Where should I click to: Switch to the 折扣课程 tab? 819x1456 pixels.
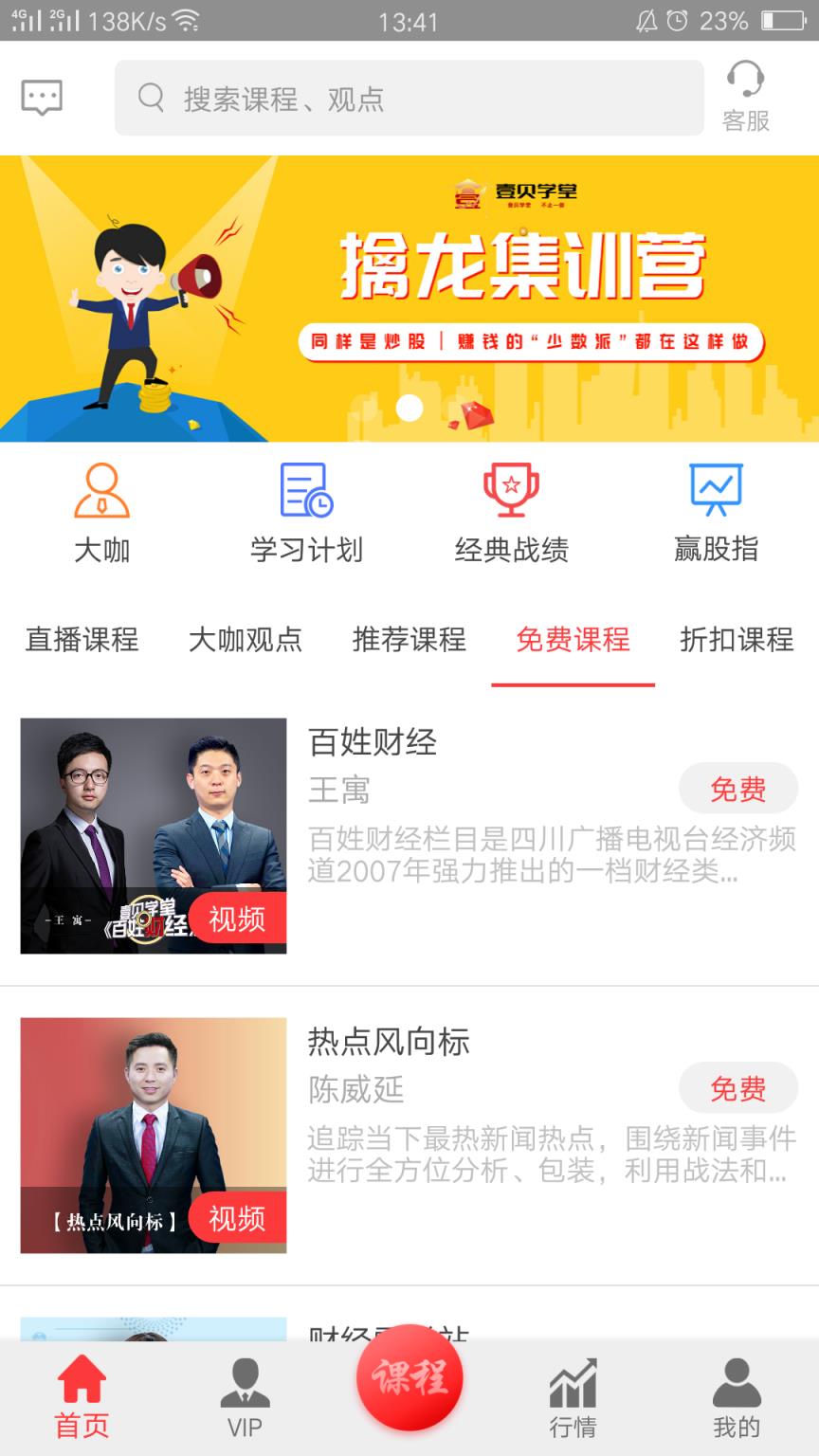click(x=736, y=641)
